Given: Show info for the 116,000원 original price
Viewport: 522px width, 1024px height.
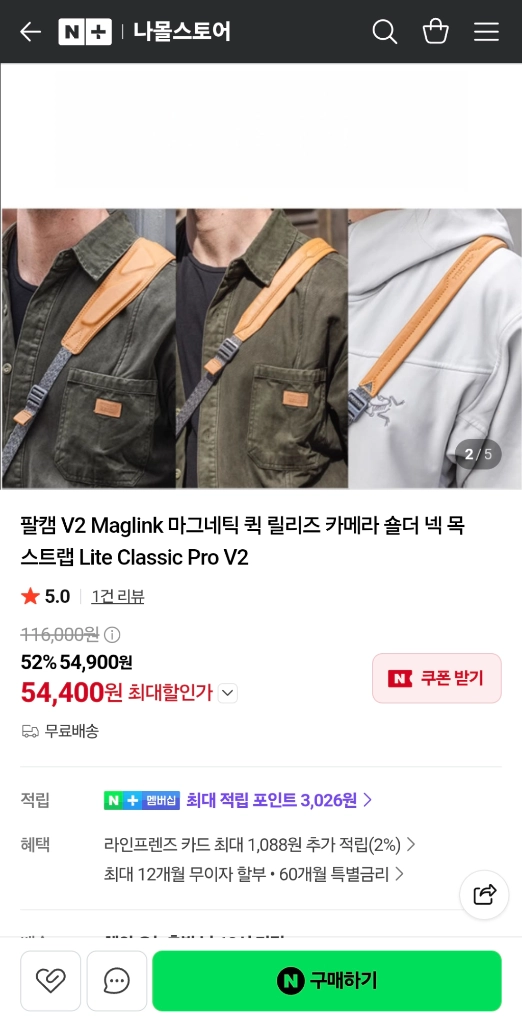Looking at the screenshot, I should click(112, 634).
